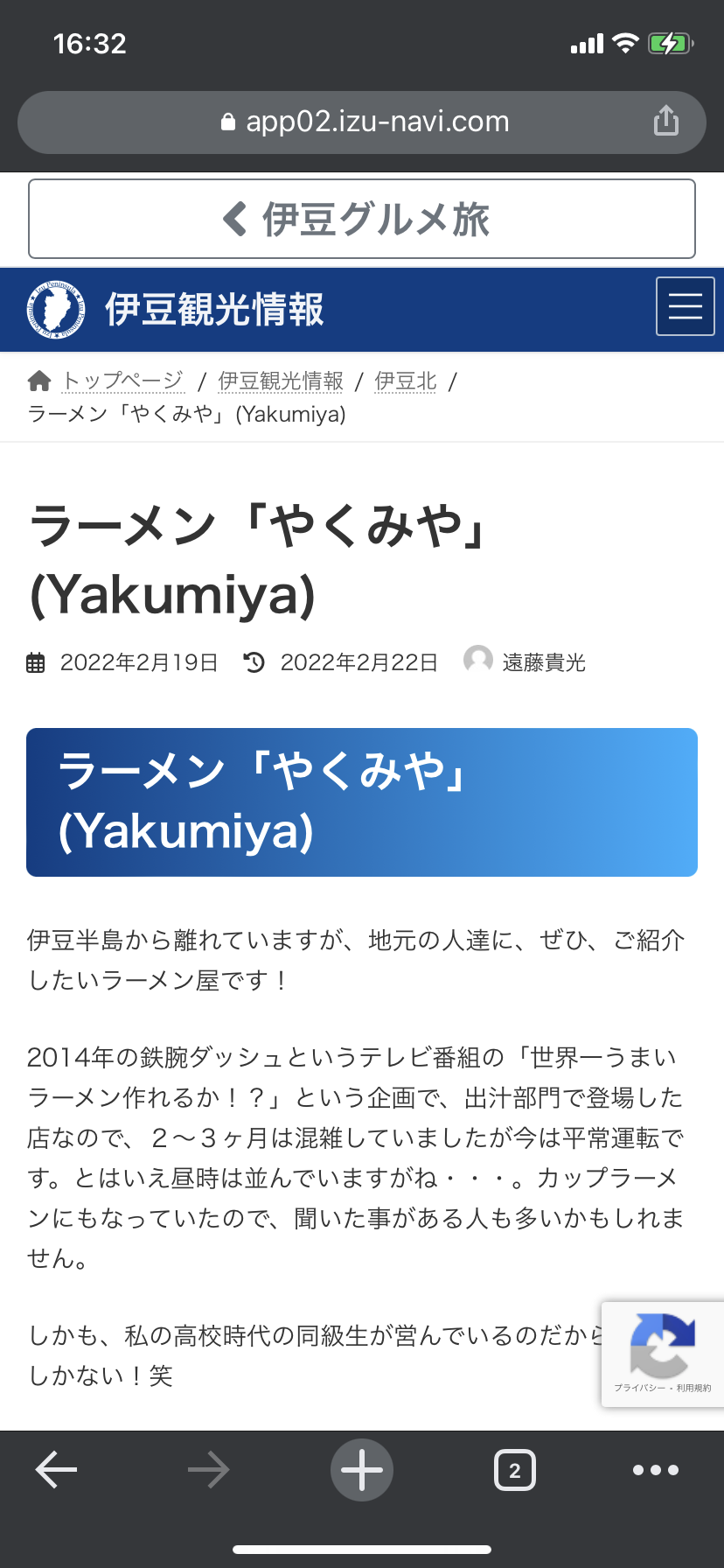Go back to 伊豆グルメ旅

tap(362, 219)
